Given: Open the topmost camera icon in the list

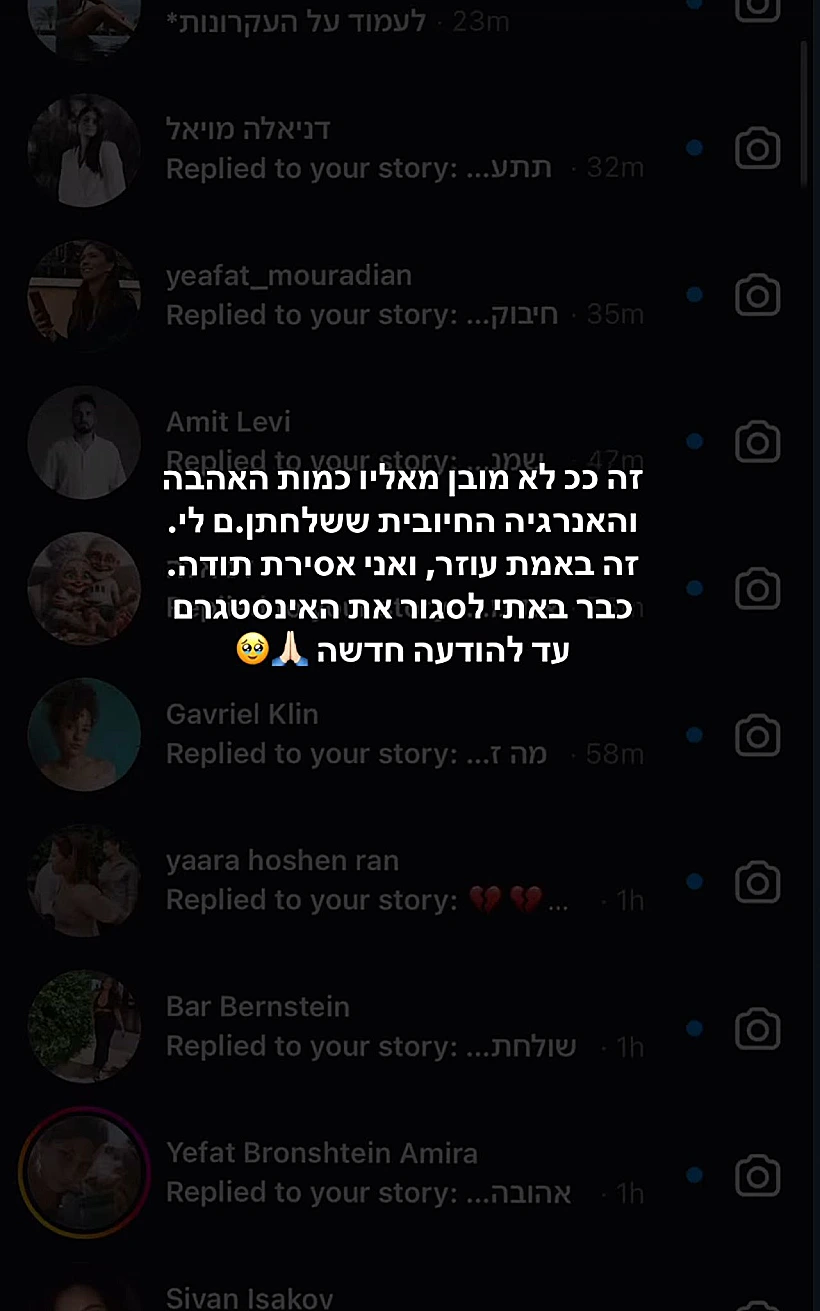Looking at the screenshot, I should pos(757,10).
